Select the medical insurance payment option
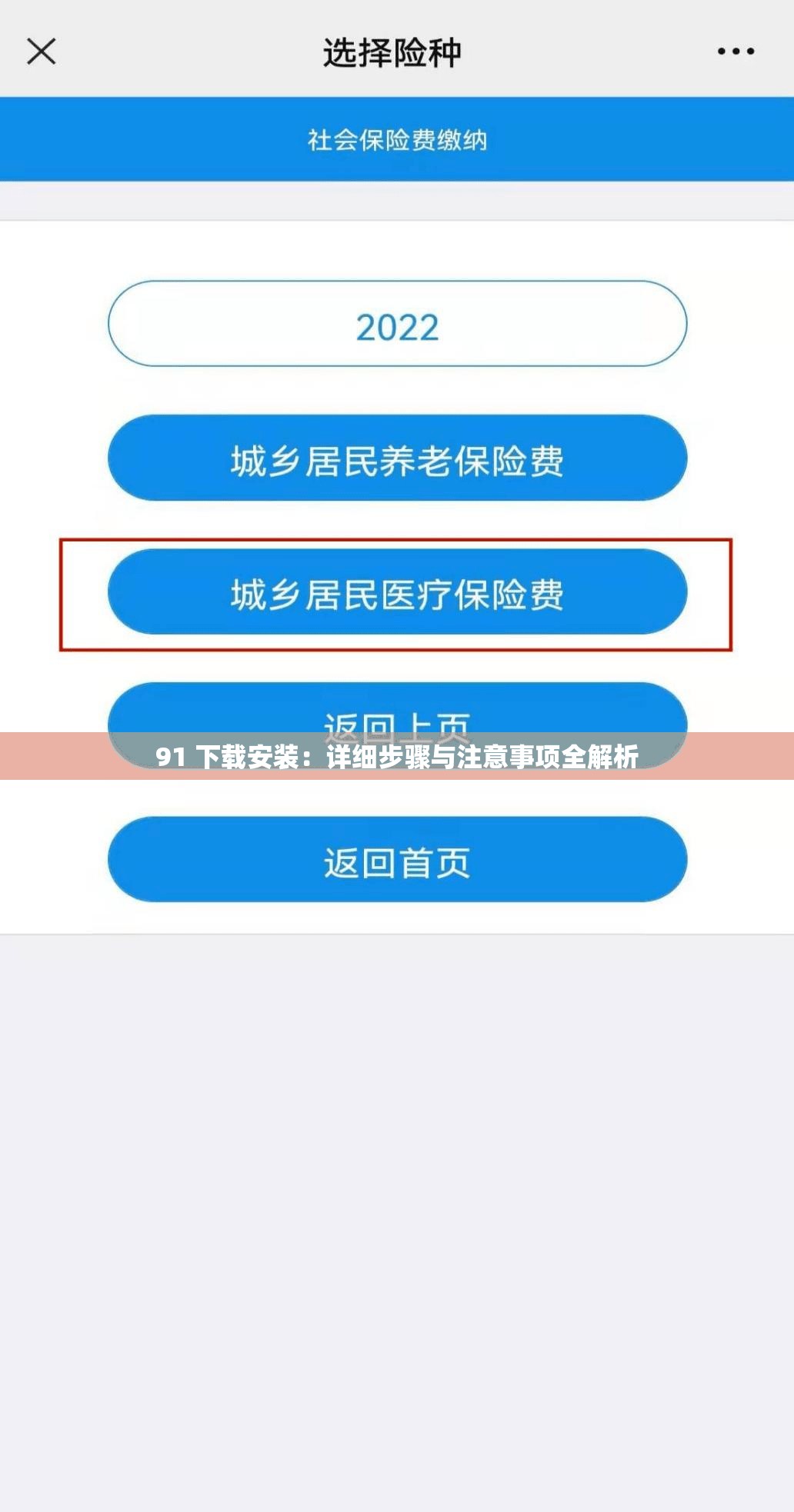Viewport: 794px width, 1512px height. (397, 592)
